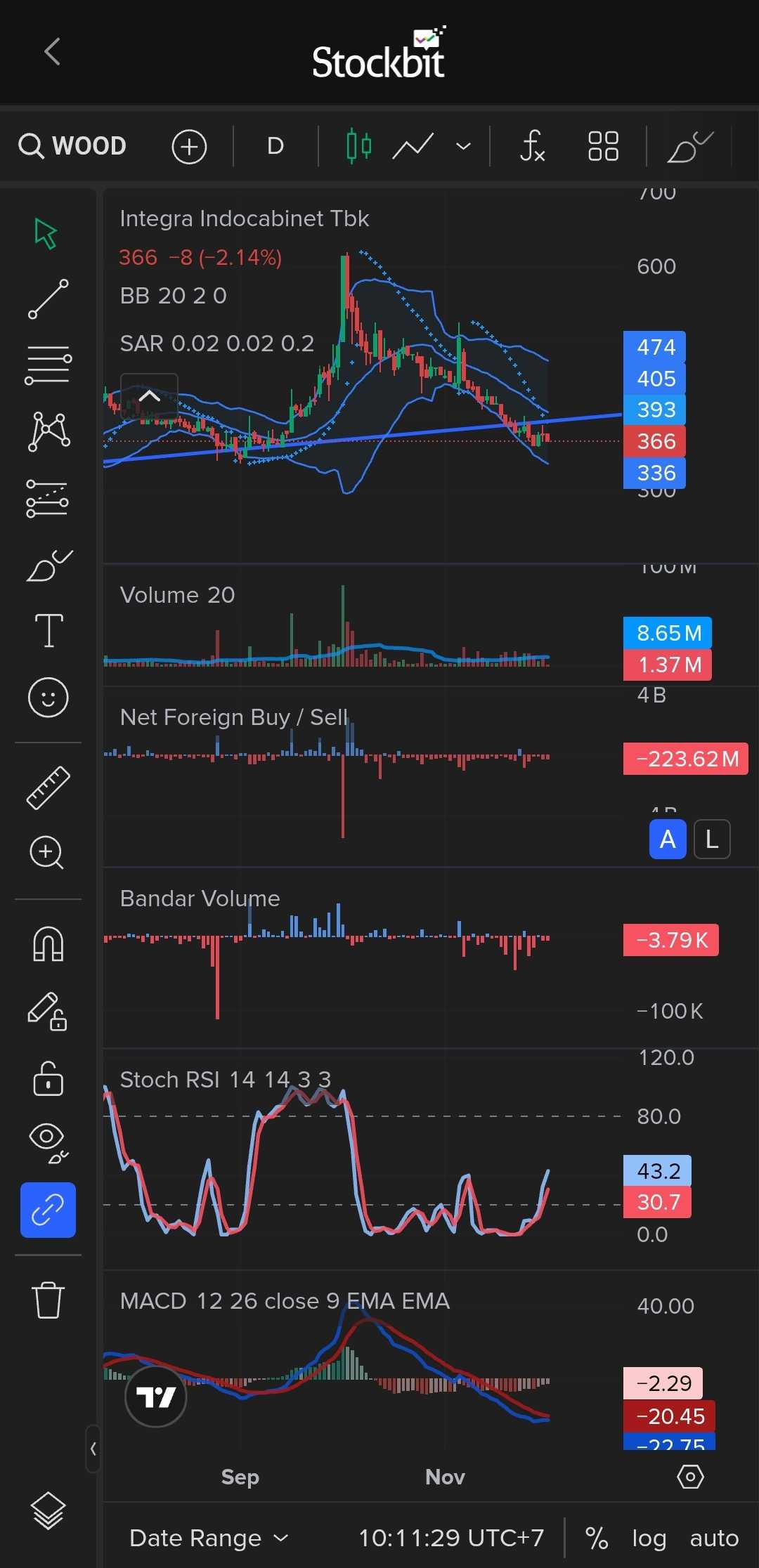Enable the log price scale
Screen dimensions: 759x1568
[649, 1538]
